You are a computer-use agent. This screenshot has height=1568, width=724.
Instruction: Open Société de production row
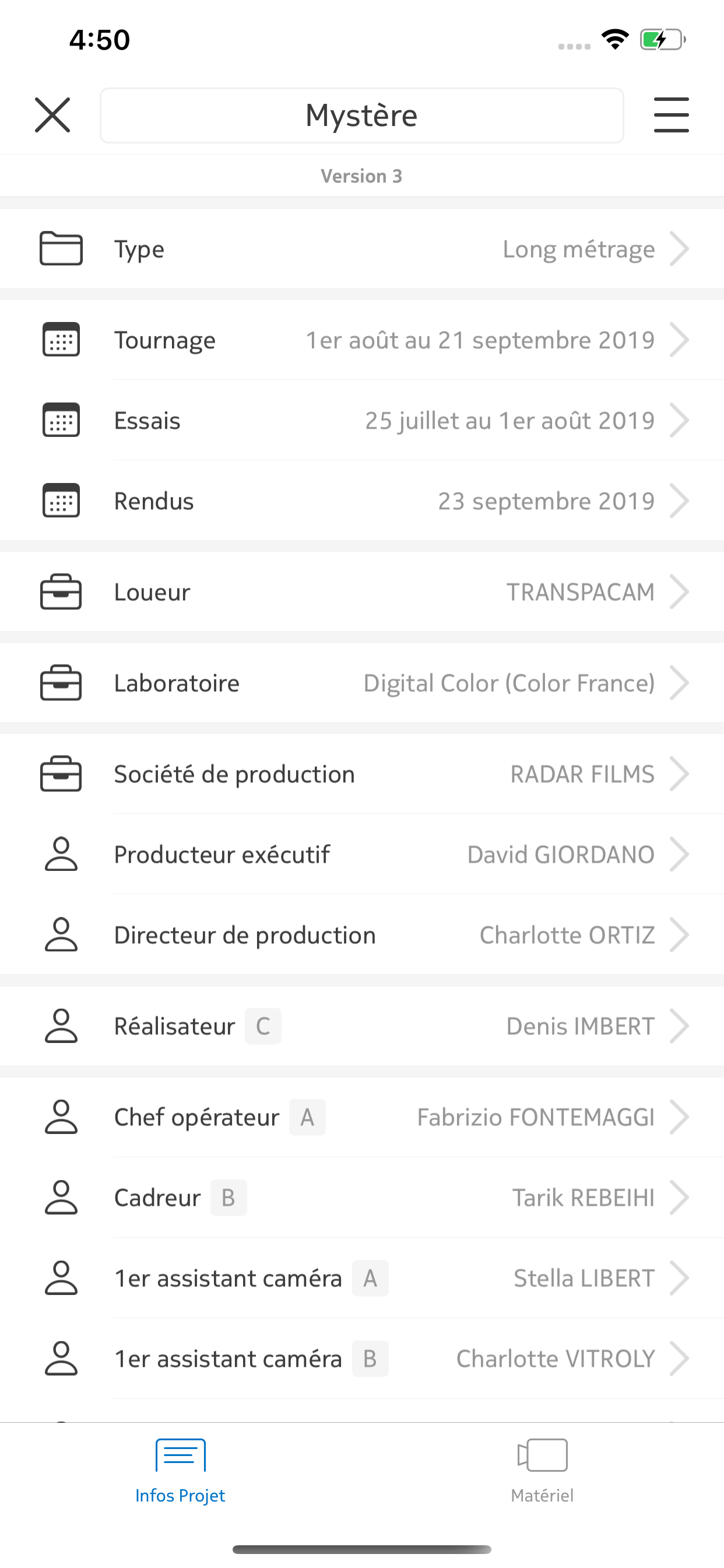(362, 774)
